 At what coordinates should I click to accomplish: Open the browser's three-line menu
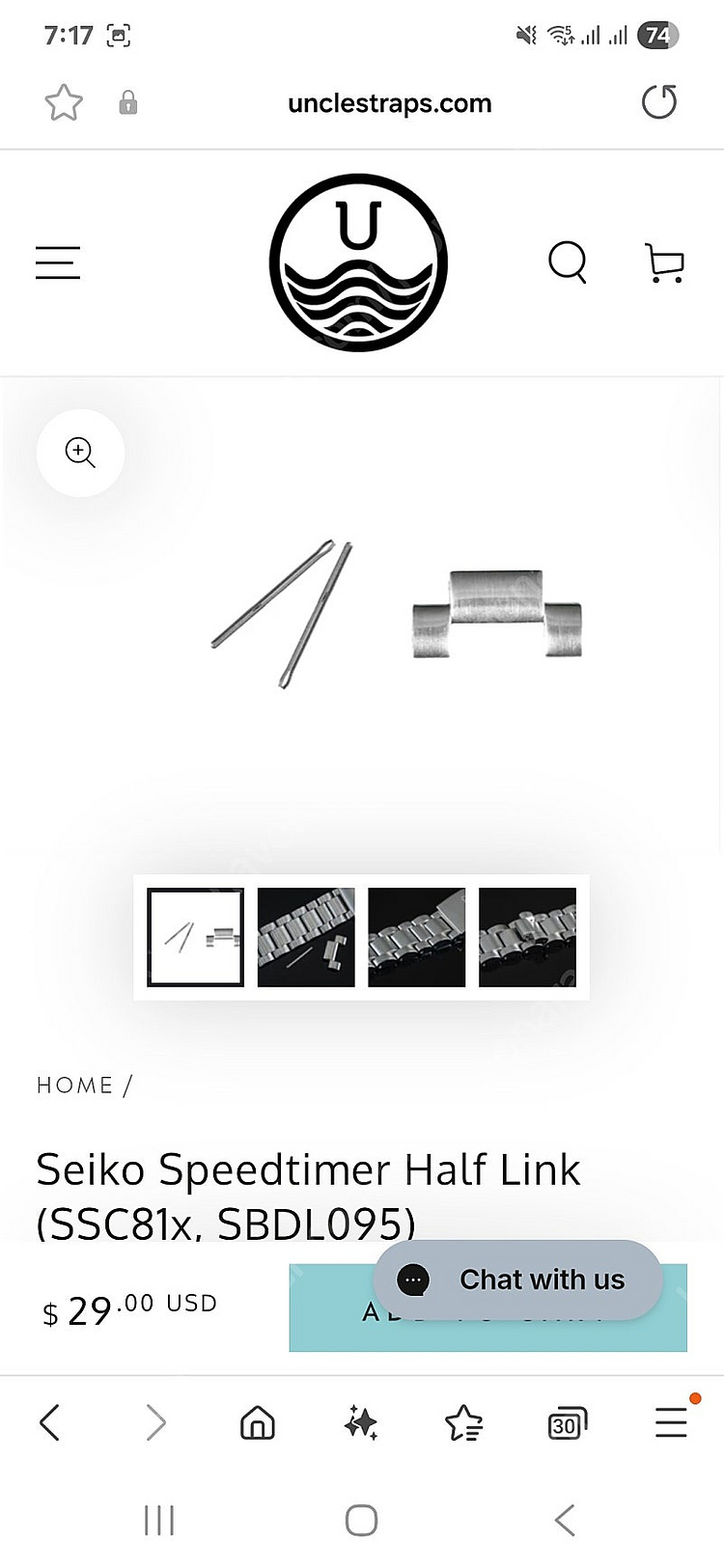pos(671,1421)
